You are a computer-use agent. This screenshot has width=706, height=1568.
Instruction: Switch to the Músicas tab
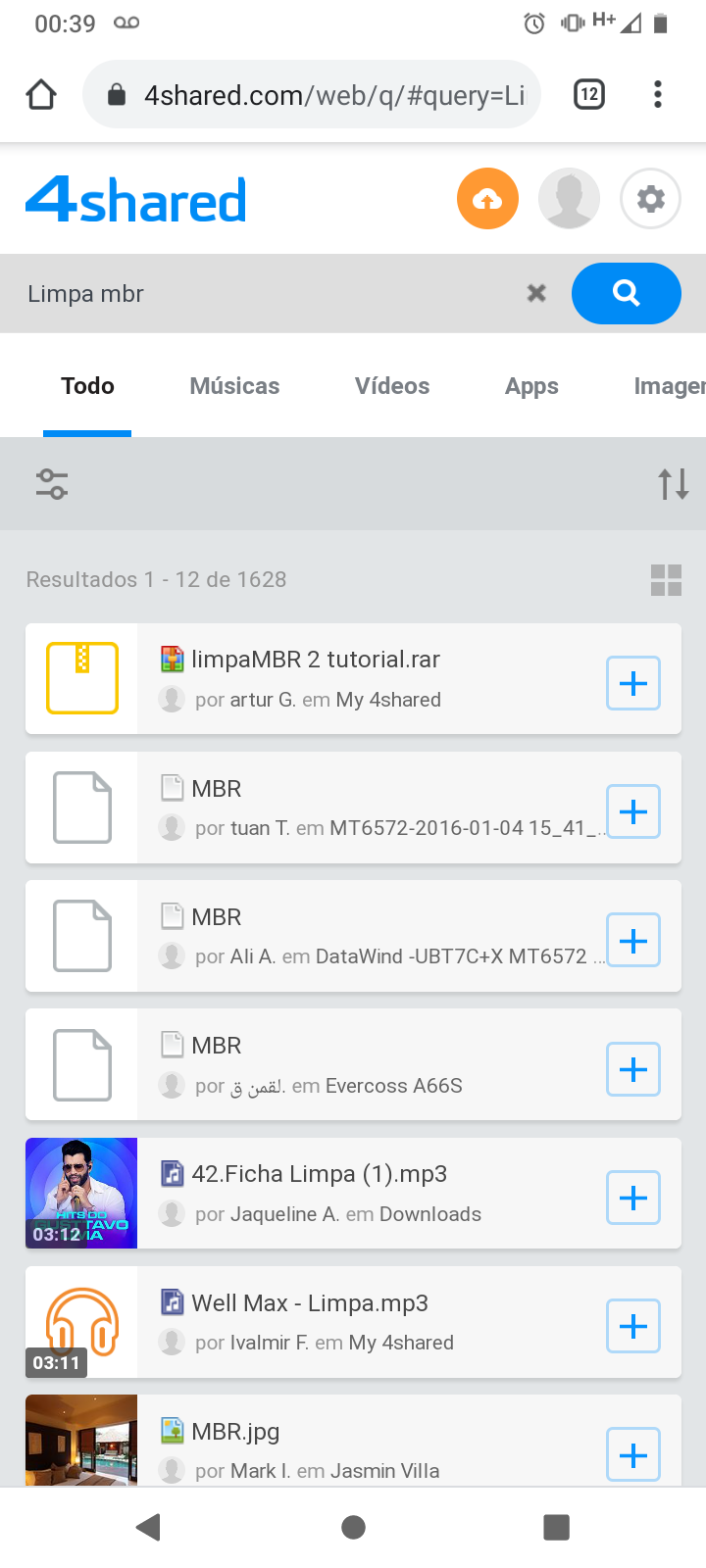click(234, 386)
